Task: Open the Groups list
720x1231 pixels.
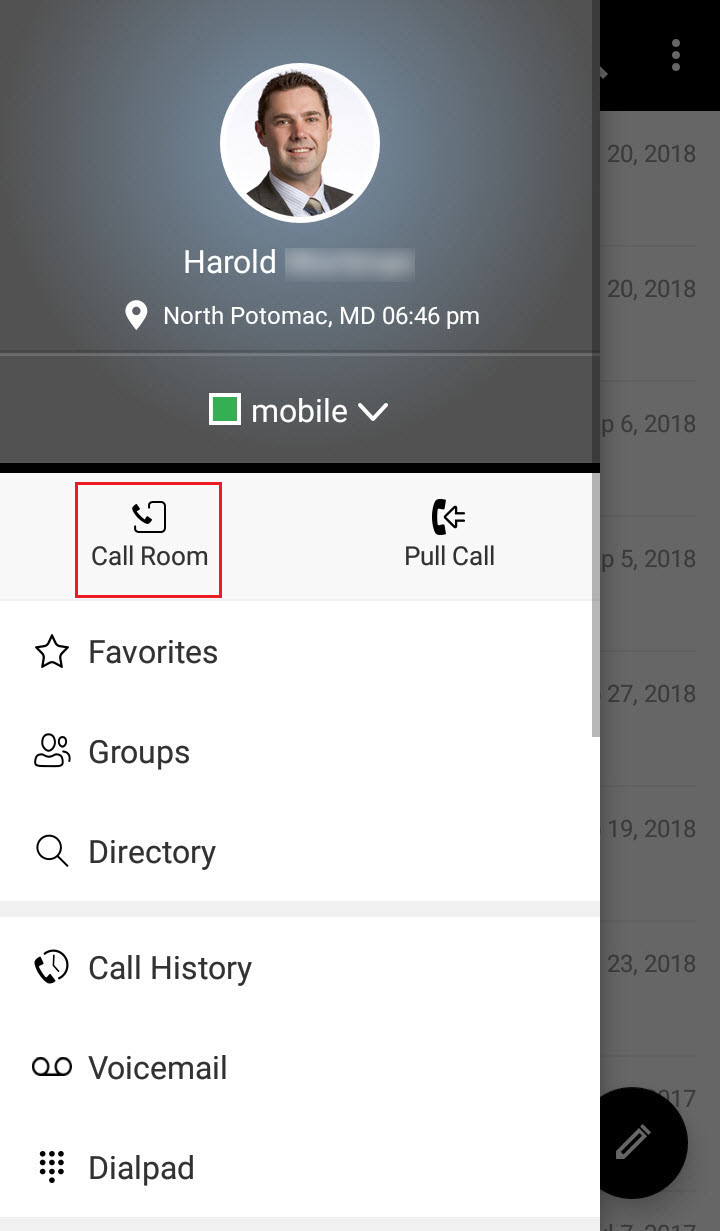Action: pos(300,752)
